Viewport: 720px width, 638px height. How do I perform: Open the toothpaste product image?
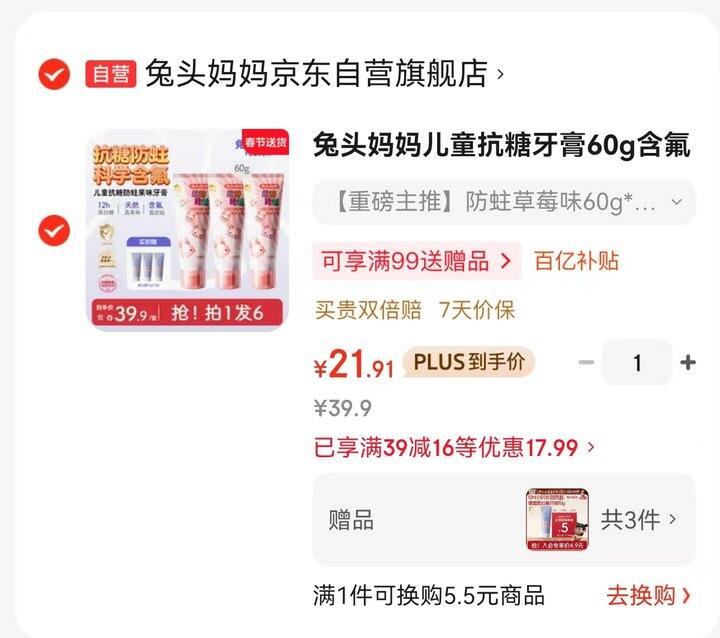pyautogui.click(x=188, y=231)
